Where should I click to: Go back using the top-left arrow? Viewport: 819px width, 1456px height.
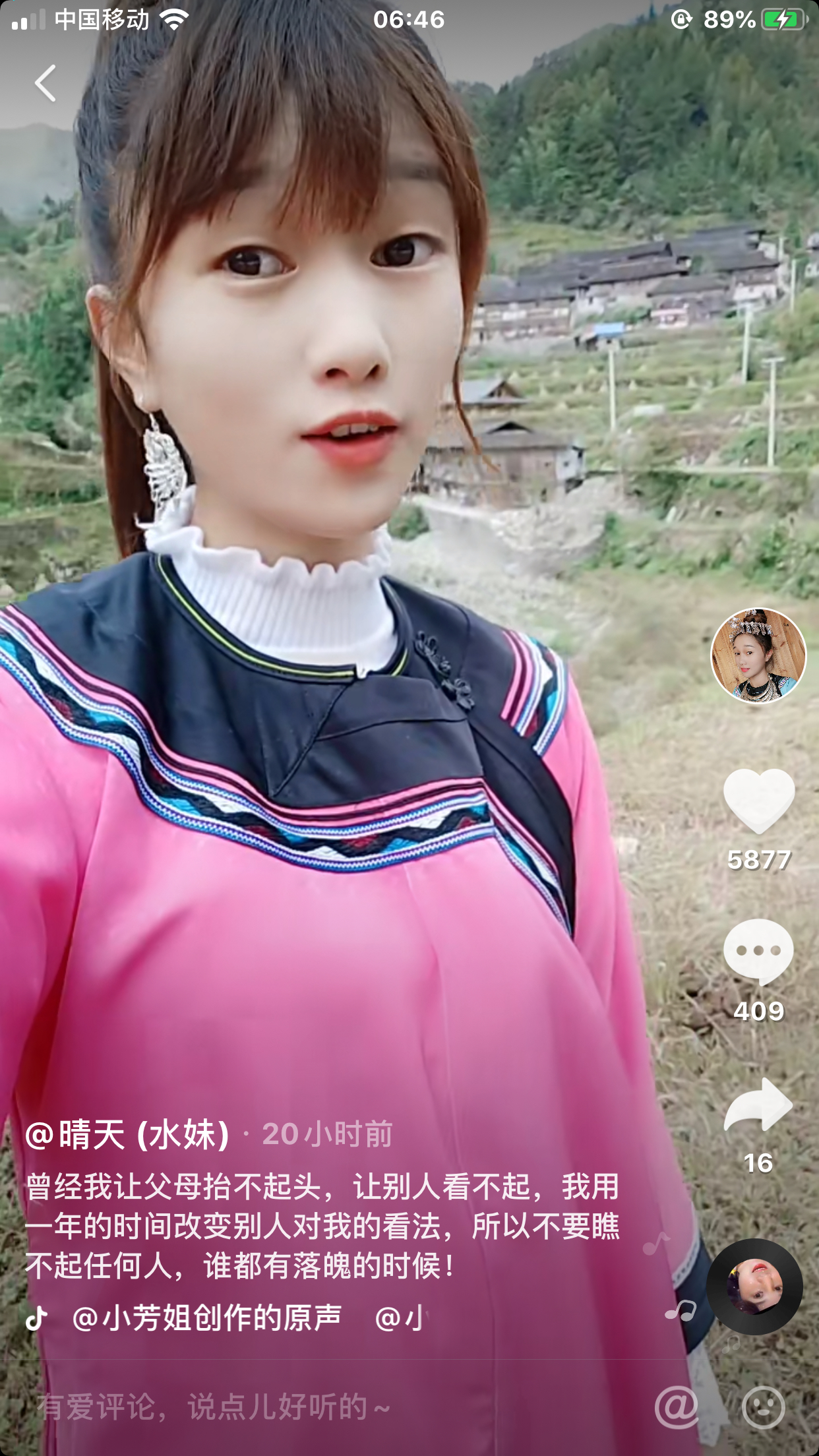tap(45, 83)
